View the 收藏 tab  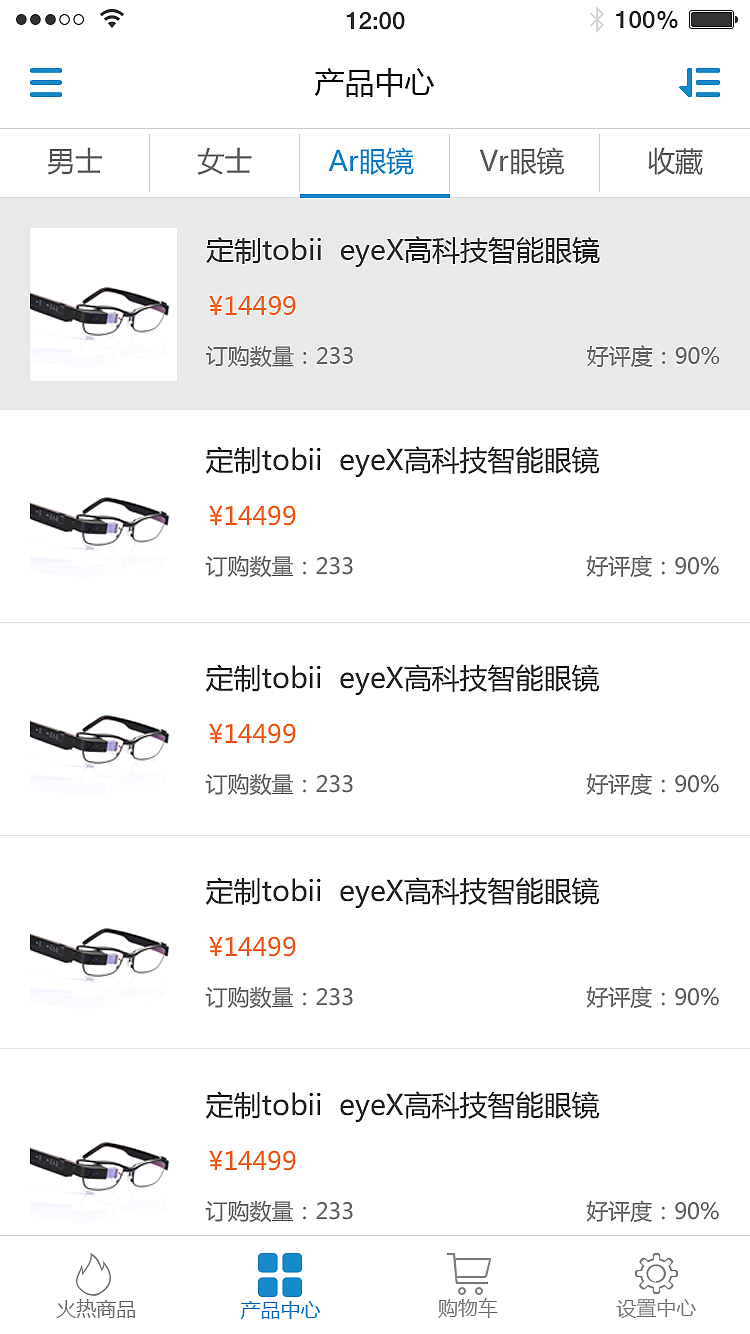(675, 162)
